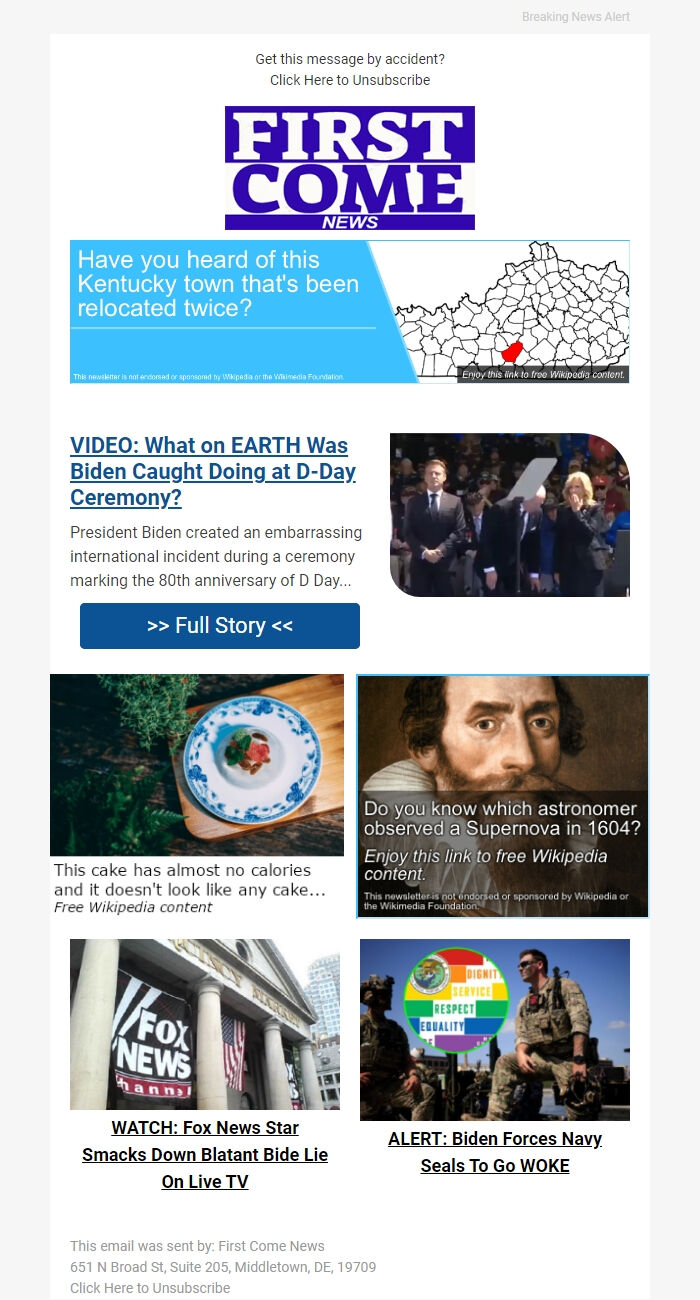Open the Fox News building image
Screen dimensions: 700x1300
tap(205, 1024)
